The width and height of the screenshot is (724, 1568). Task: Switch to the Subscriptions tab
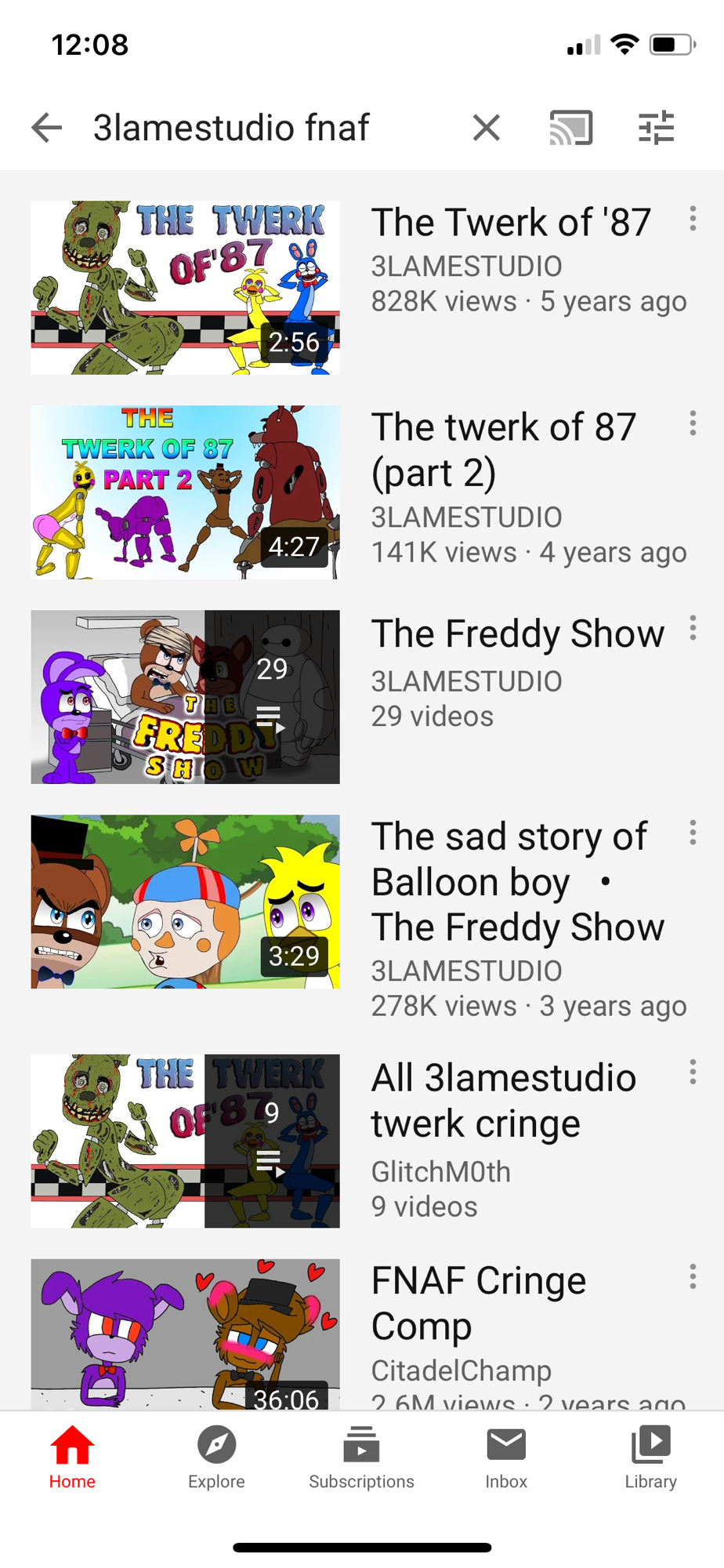pos(361,1457)
